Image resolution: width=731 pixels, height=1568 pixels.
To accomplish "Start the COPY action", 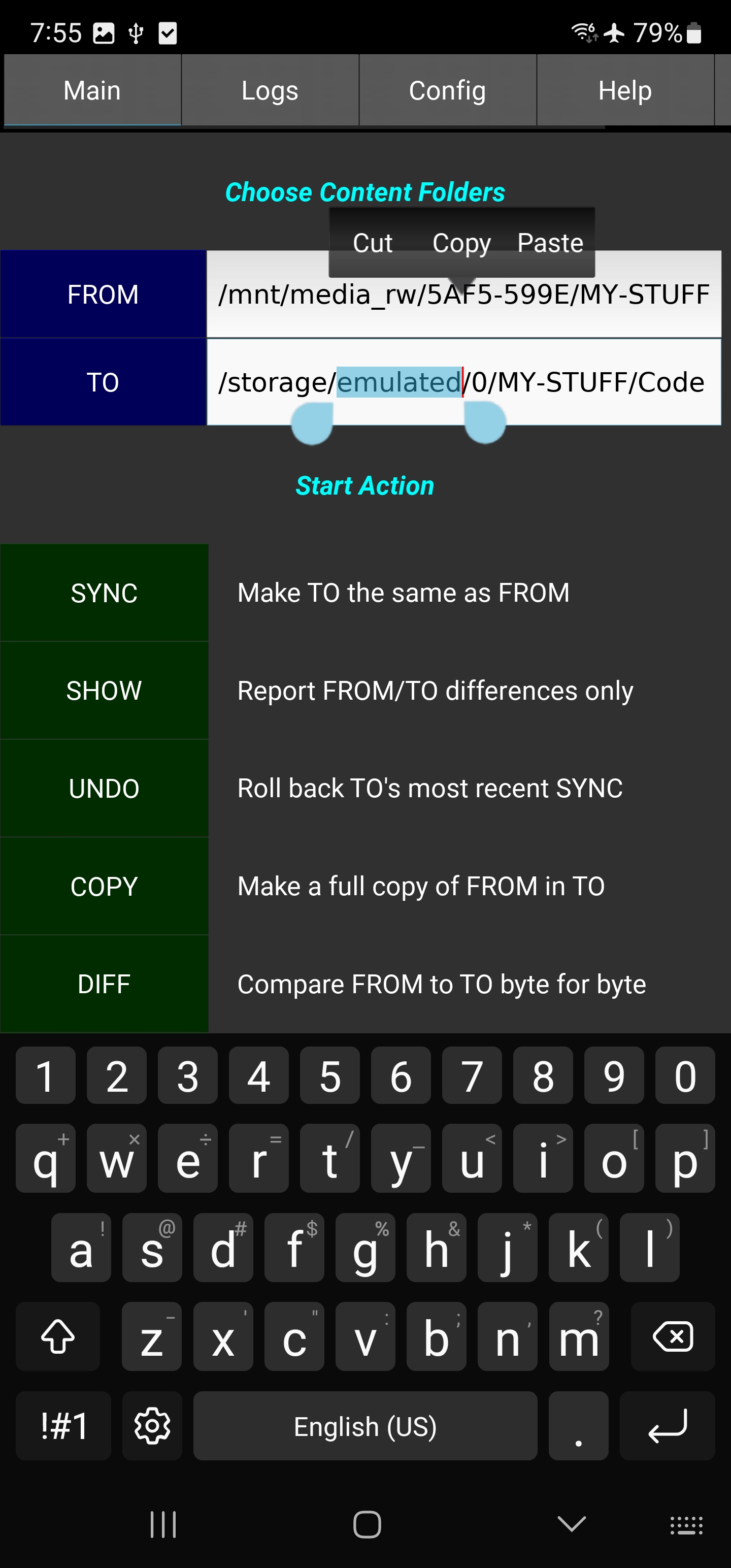I will click(104, 887).
